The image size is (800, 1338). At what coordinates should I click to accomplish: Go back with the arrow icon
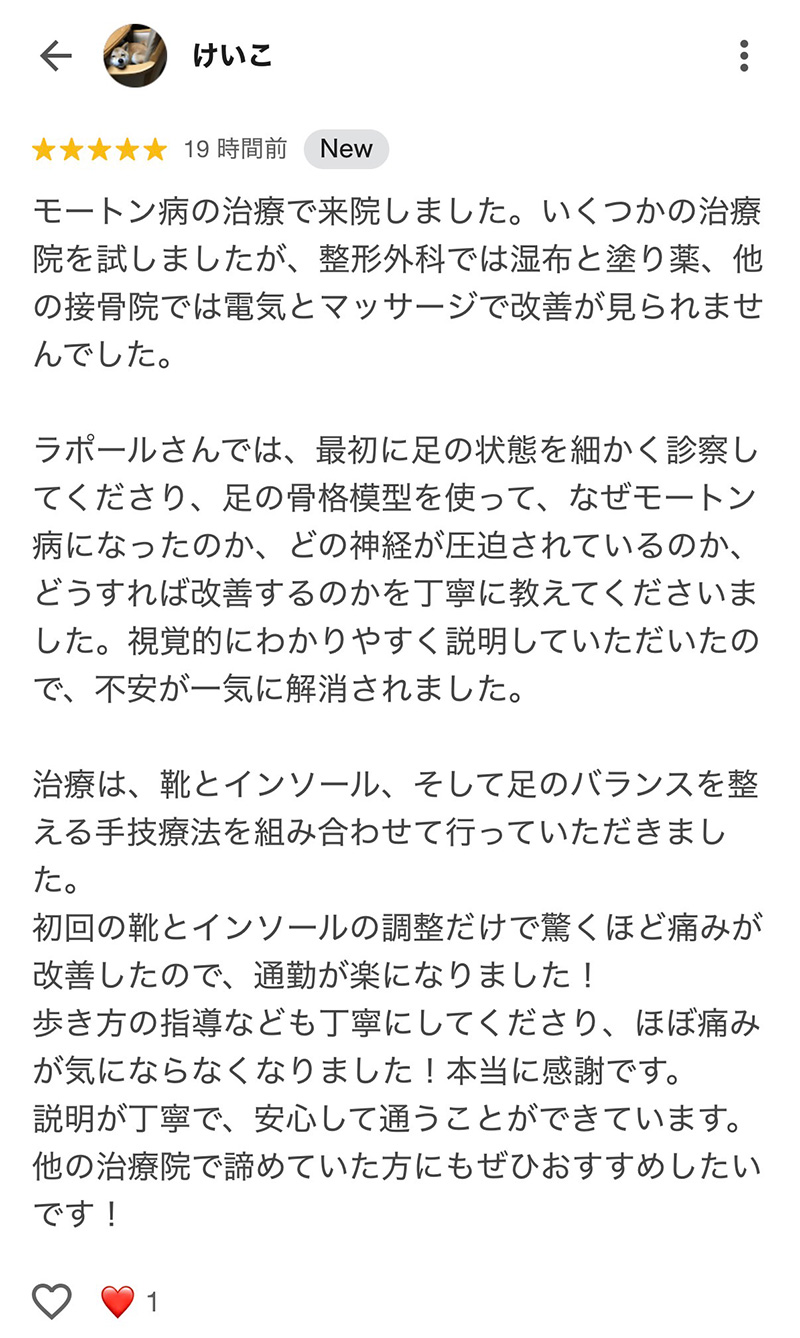tap(56, 56)
